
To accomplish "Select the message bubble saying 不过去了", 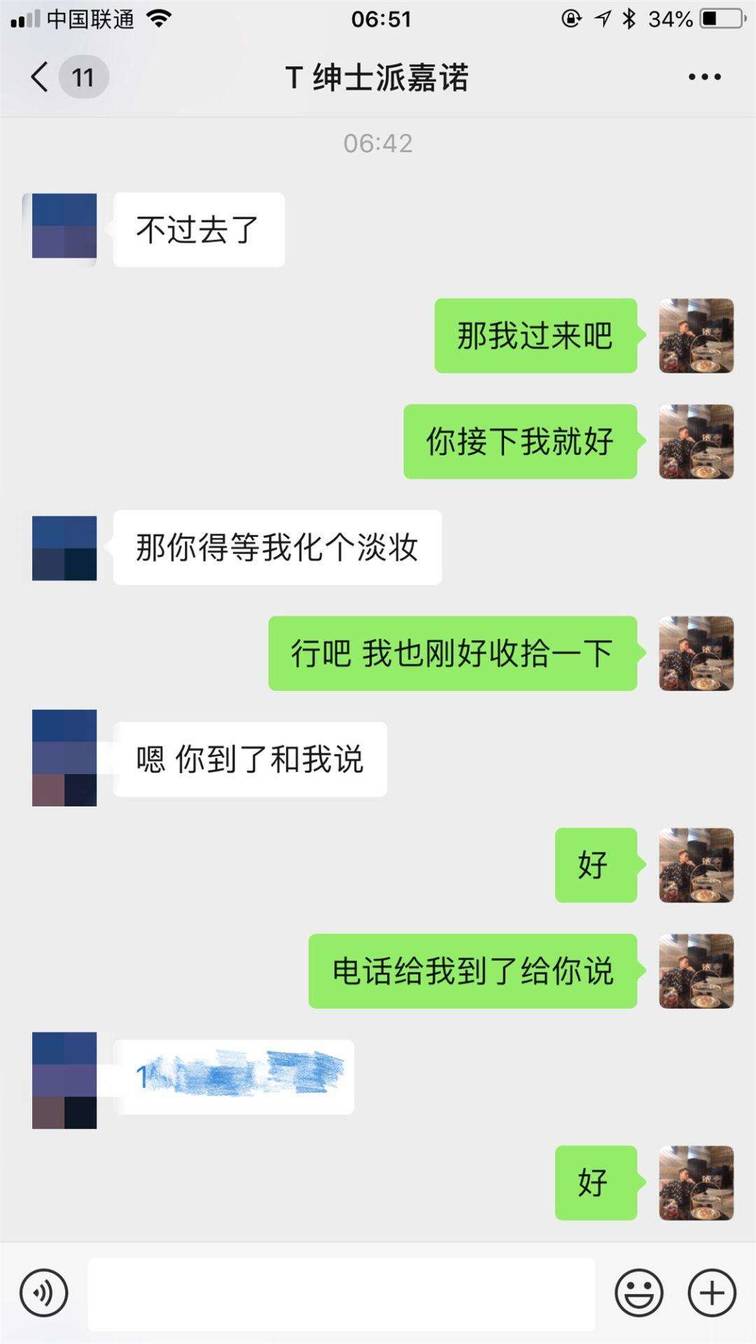I will [x=197, y=230].
